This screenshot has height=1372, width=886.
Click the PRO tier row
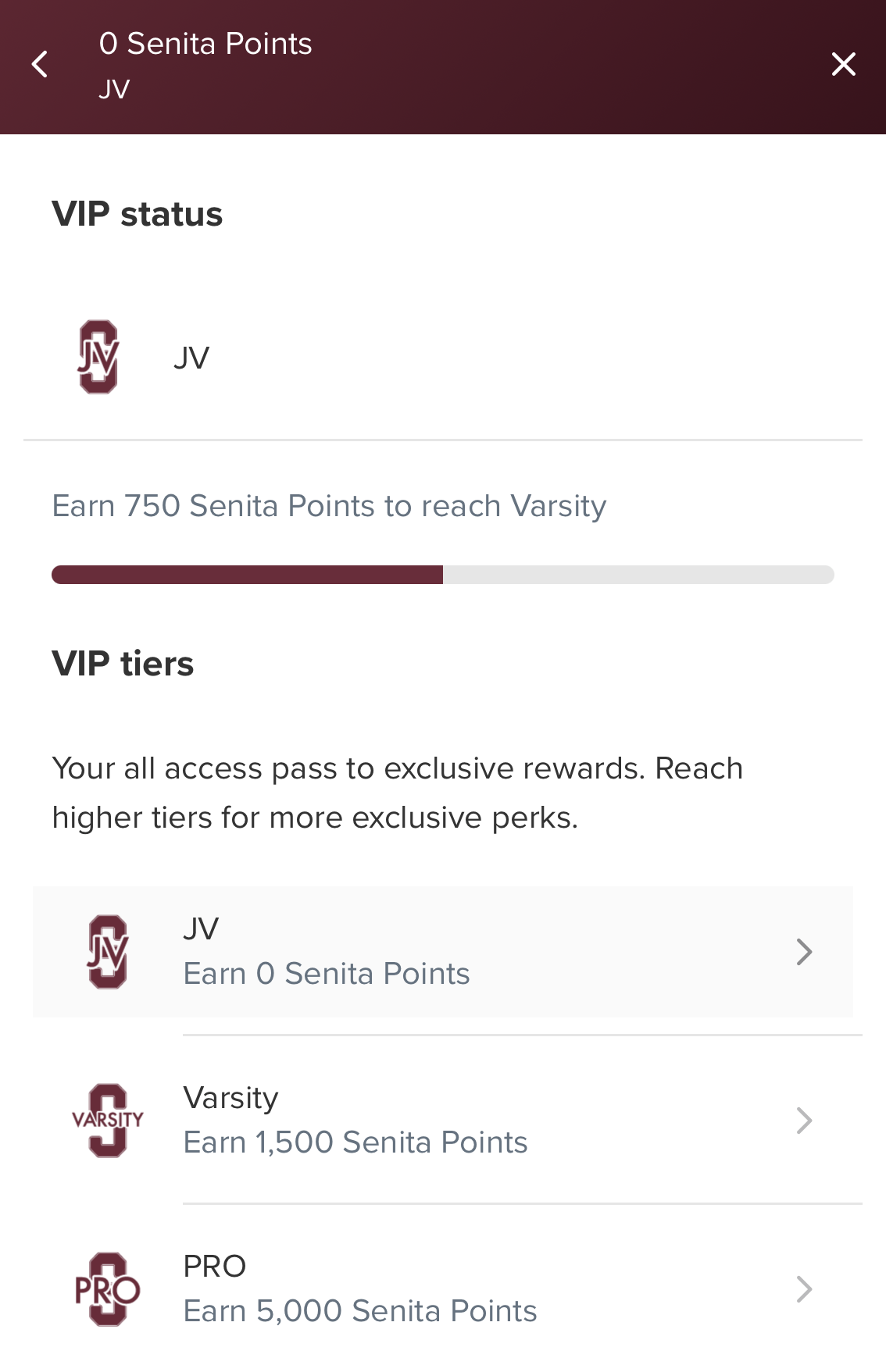click(442, 1288)
